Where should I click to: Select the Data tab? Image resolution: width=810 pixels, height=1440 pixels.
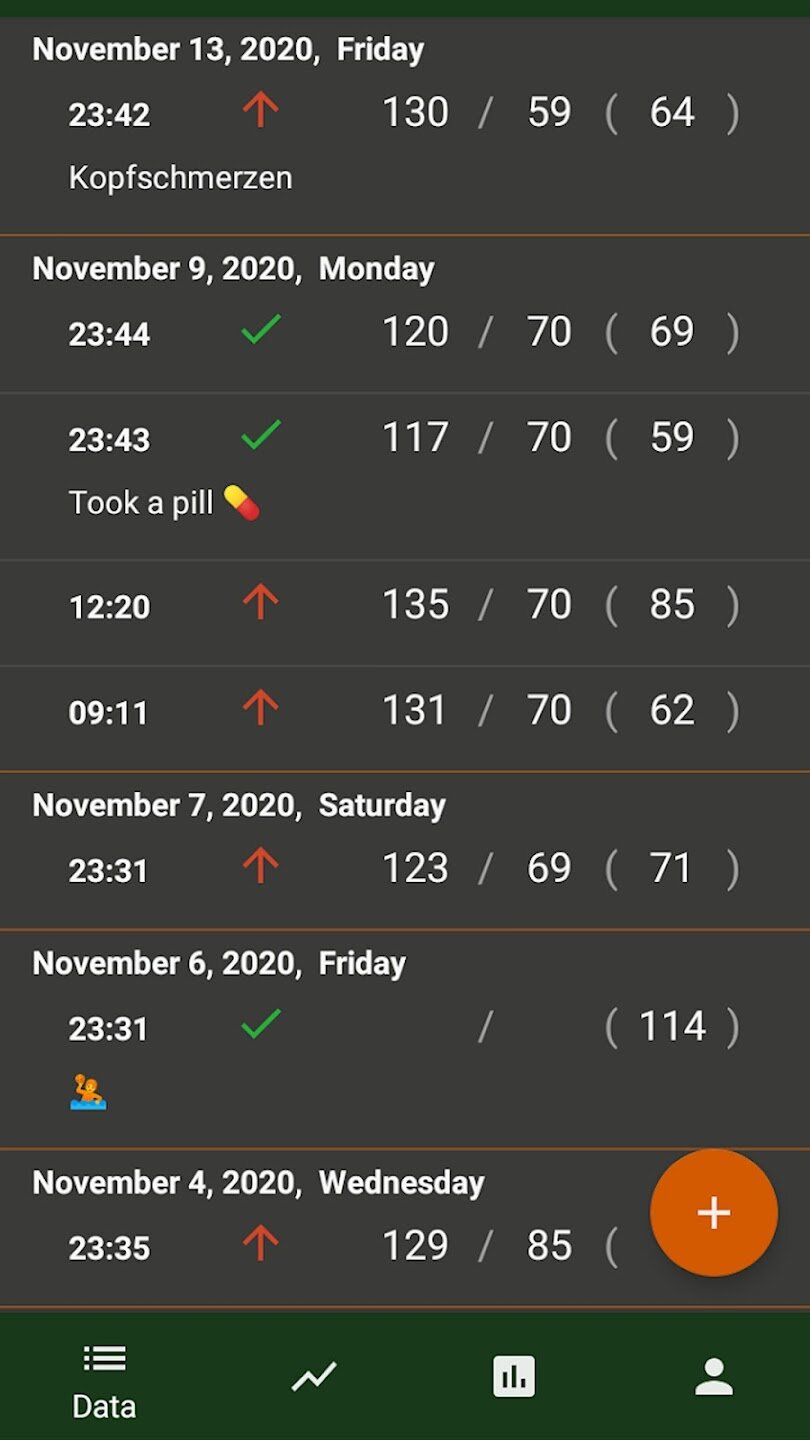pyautogui.click(x=104, y=1381)
